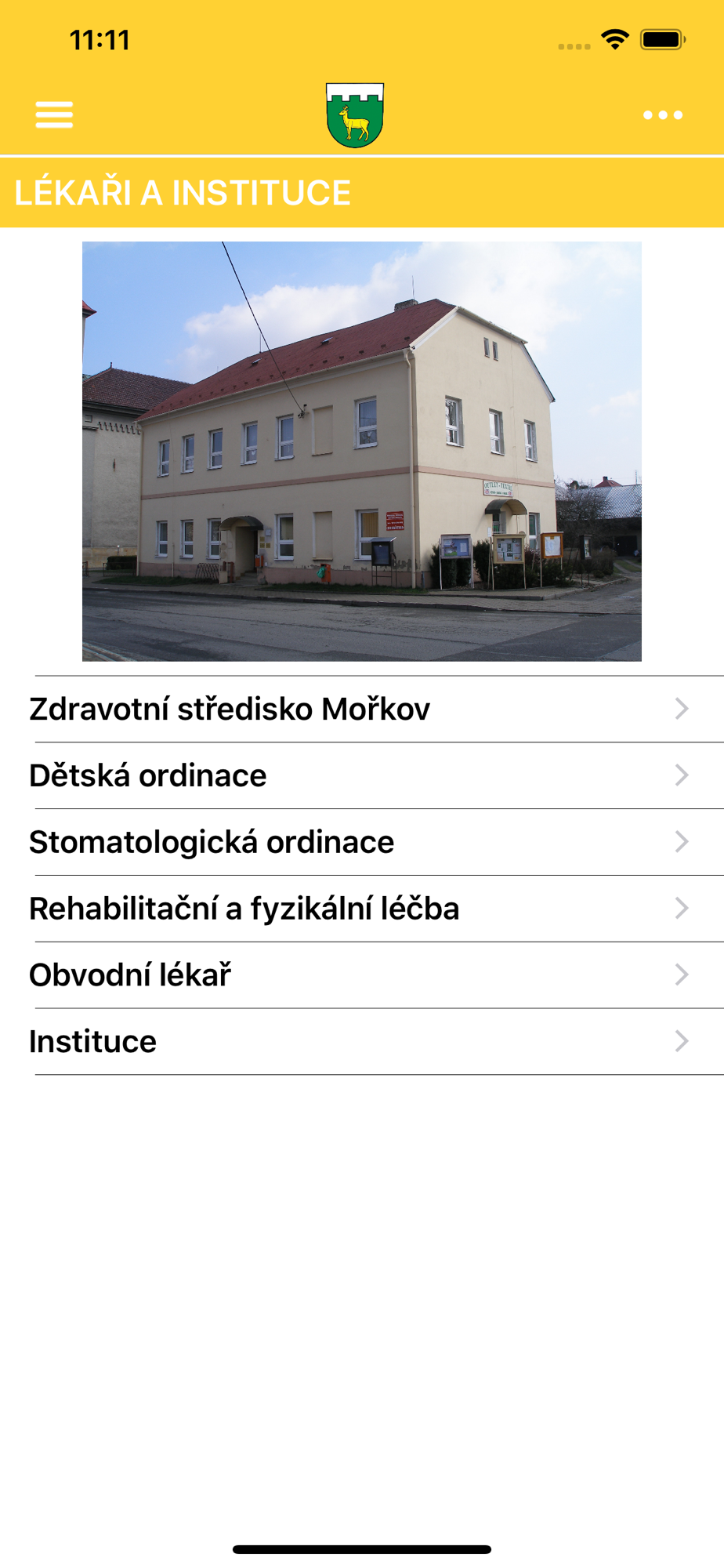This screenshot has height=1568, width=724.
Task: Open the hamburger drawer menu
Action: pos(54,114)
